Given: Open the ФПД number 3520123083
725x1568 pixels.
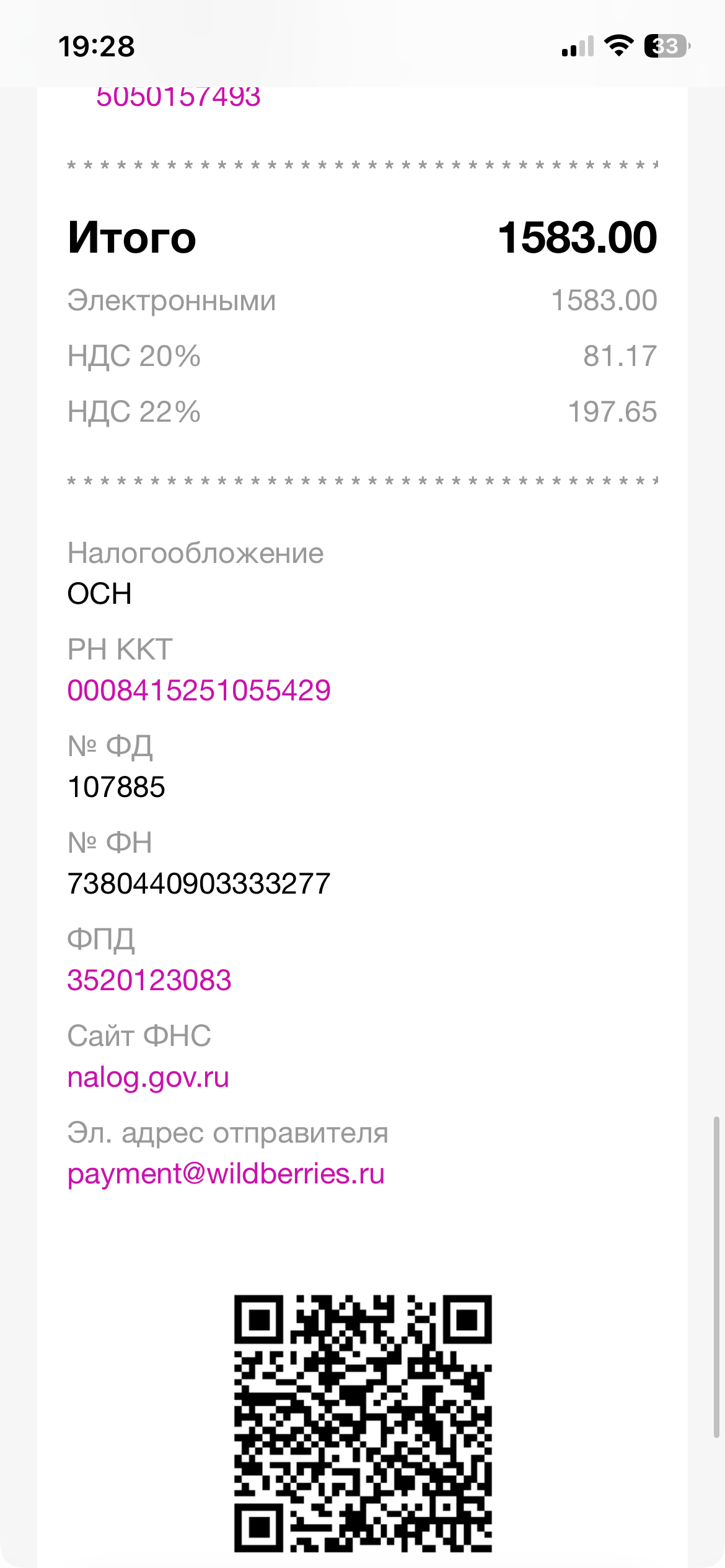Looking at the screenshot, I should (x=149, y=980).
